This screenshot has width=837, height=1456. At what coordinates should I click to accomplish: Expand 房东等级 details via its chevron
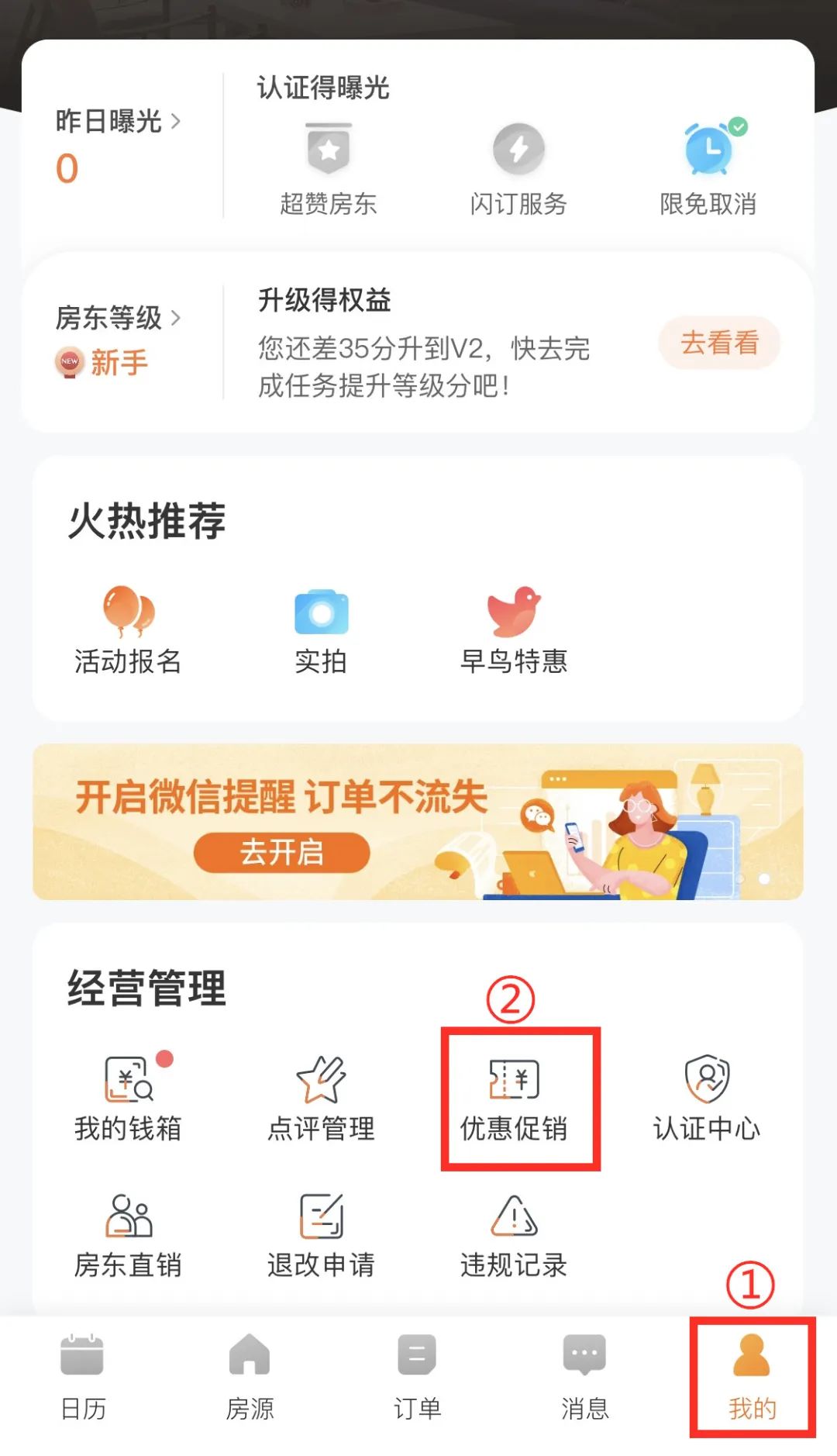pyautogui.click(x=178, y=319)
